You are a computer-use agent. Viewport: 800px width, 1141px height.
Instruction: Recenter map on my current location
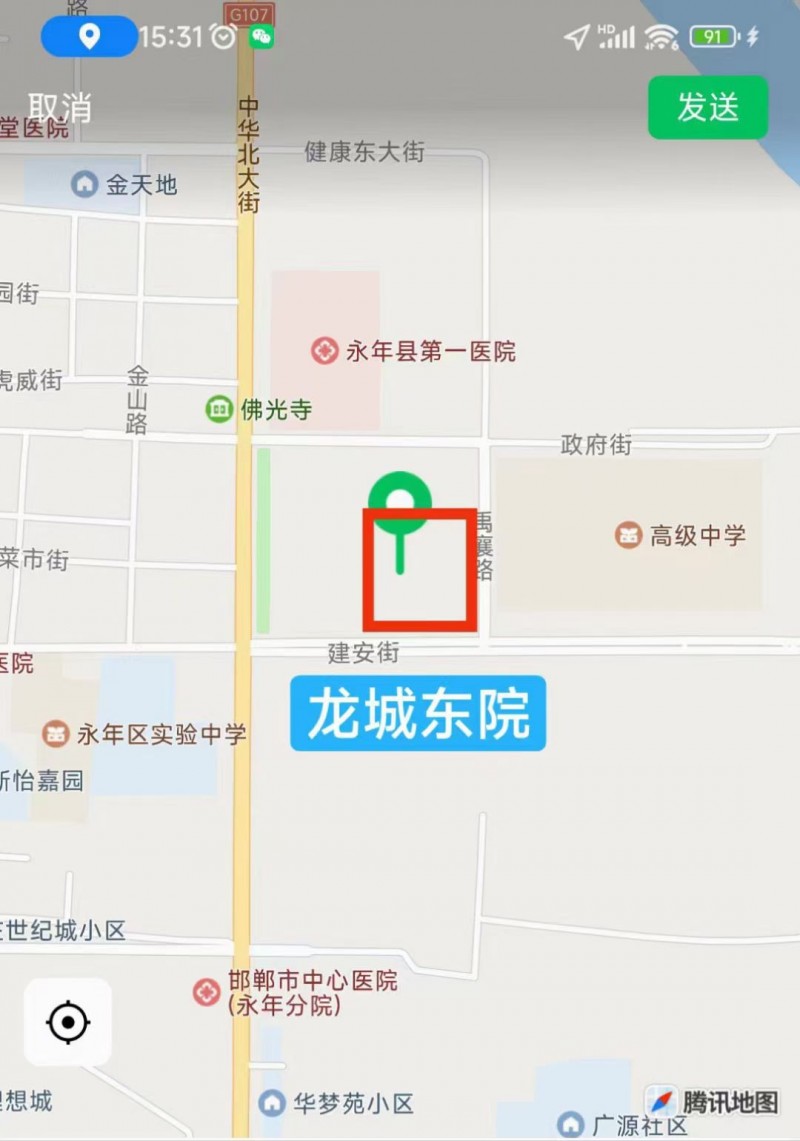pyautogui.click(x=68, y=1022)
